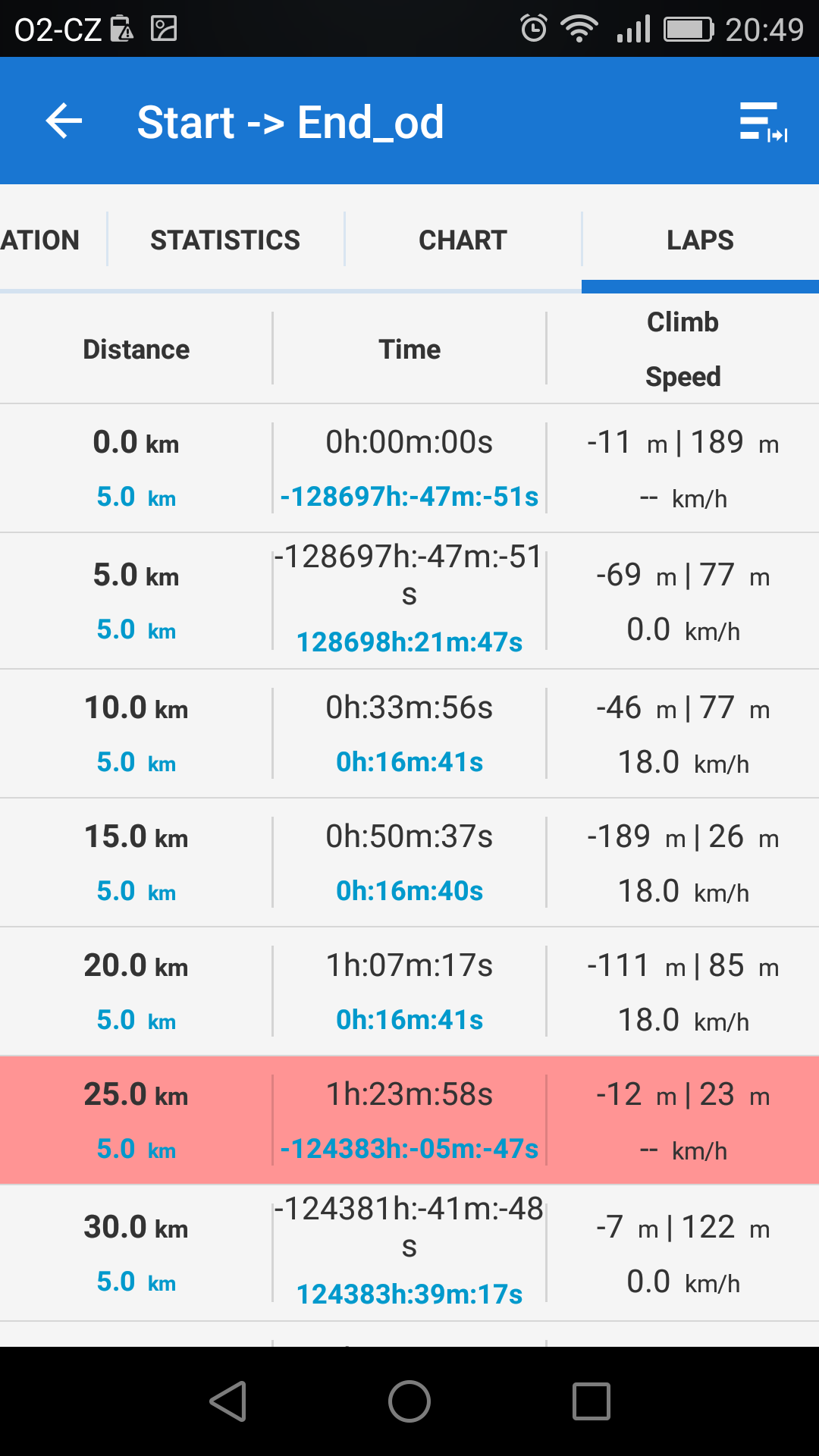Tap the system home button

click(x=409, y=1401)
